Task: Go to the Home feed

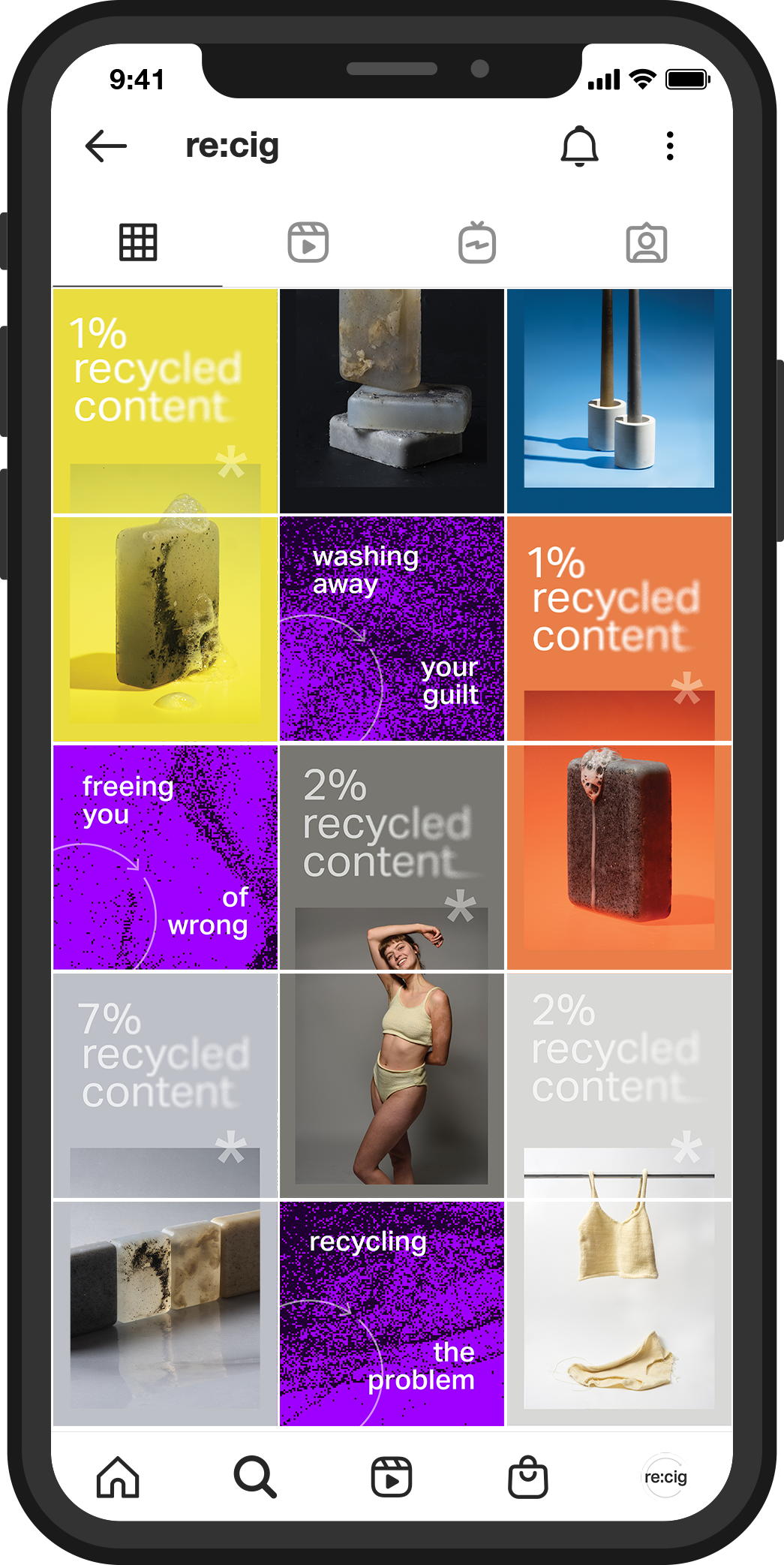Action: [x=118, y=1476]
